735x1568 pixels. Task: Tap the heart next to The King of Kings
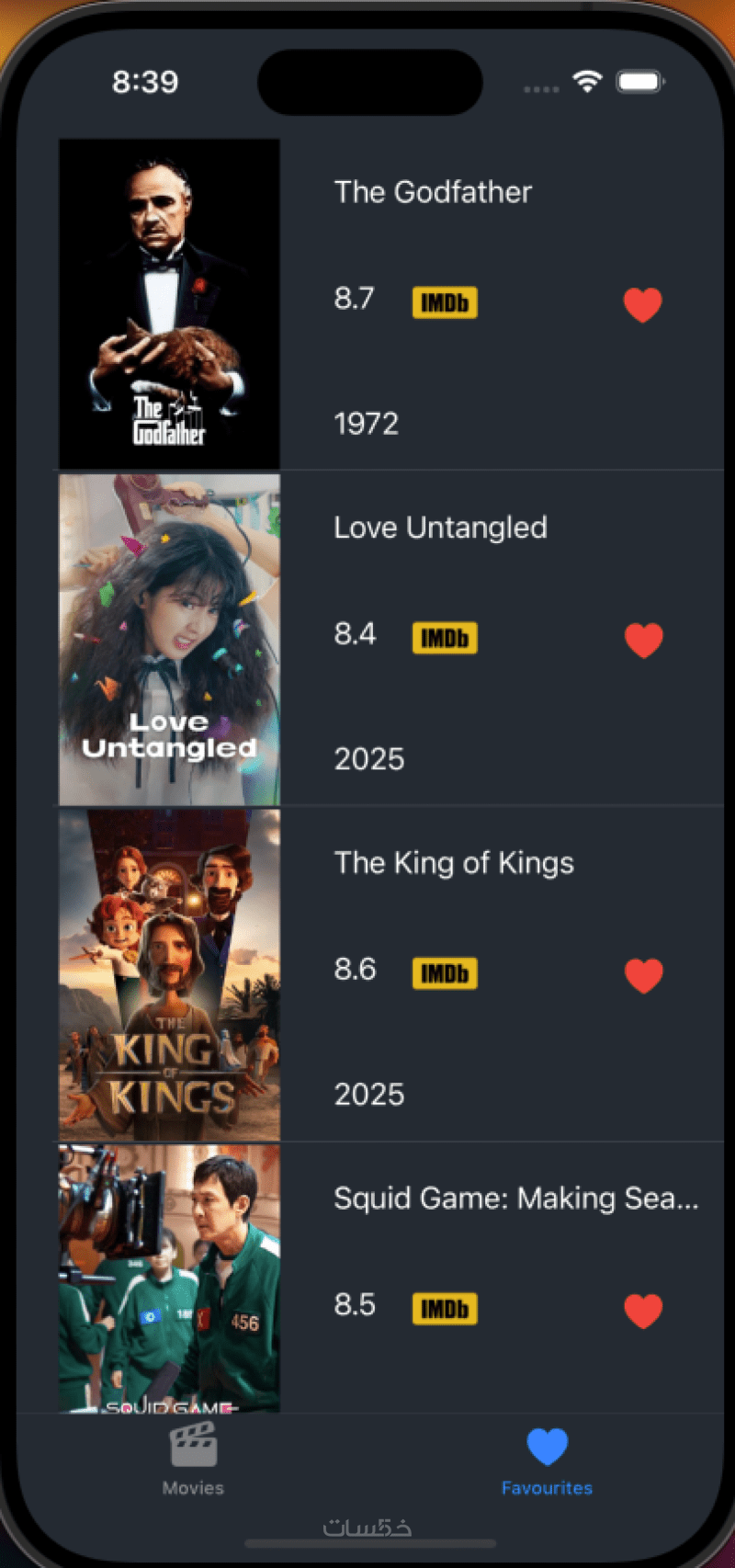(x=643, y=975)
